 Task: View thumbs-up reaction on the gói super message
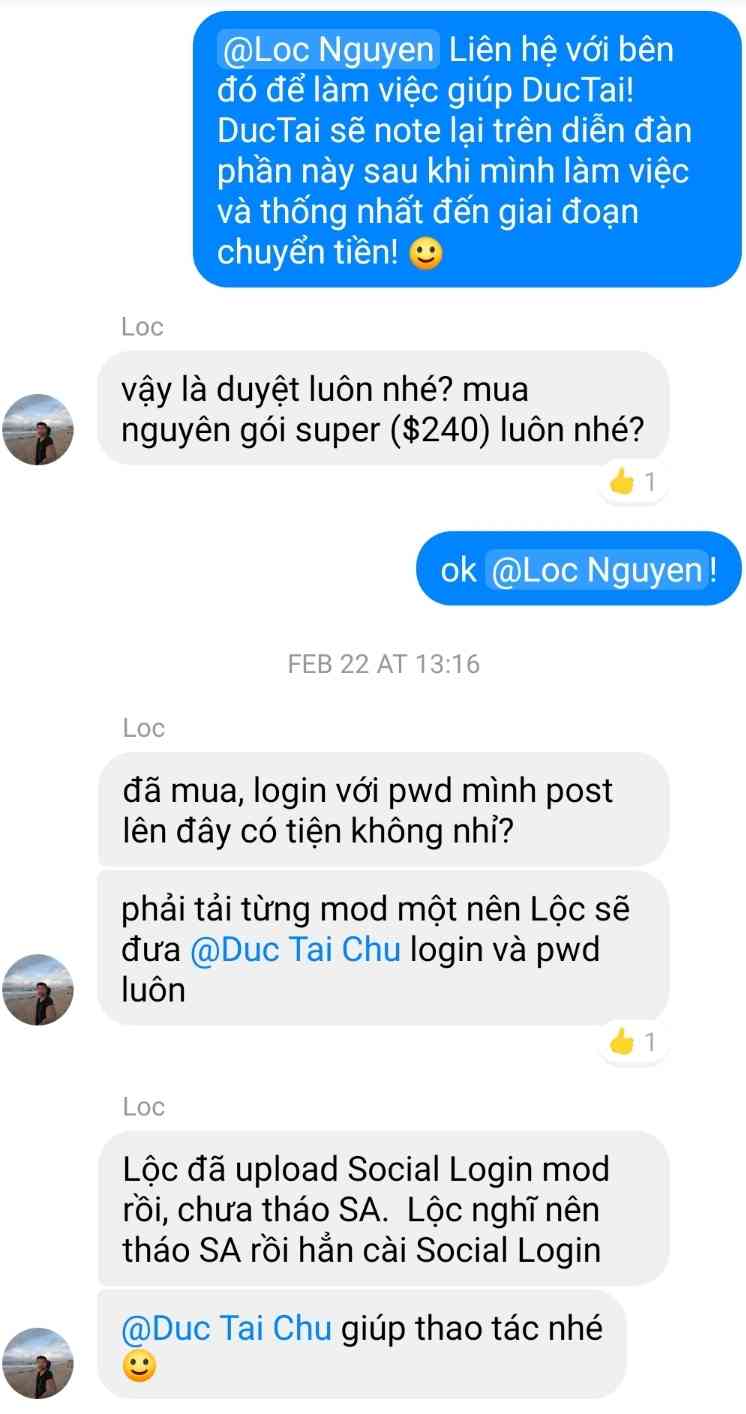coord(632,482)
